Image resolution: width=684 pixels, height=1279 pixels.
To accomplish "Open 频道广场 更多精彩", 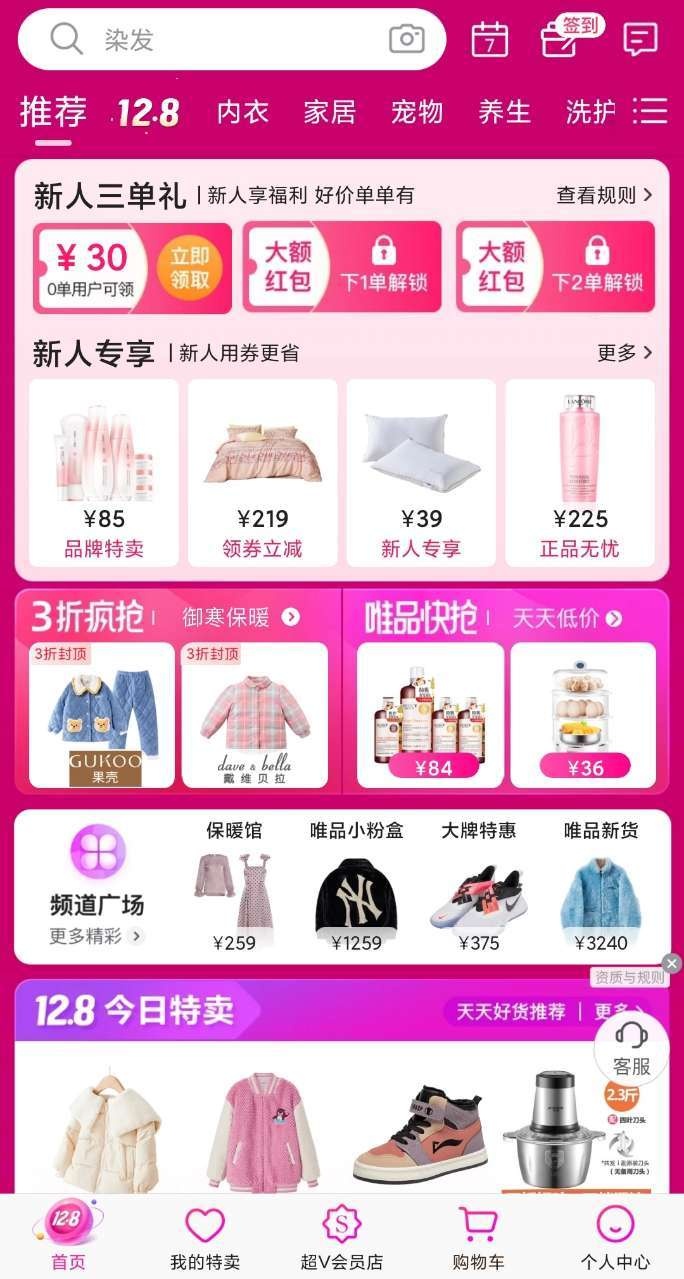I will pyautogui.click(x=97, y=936).
